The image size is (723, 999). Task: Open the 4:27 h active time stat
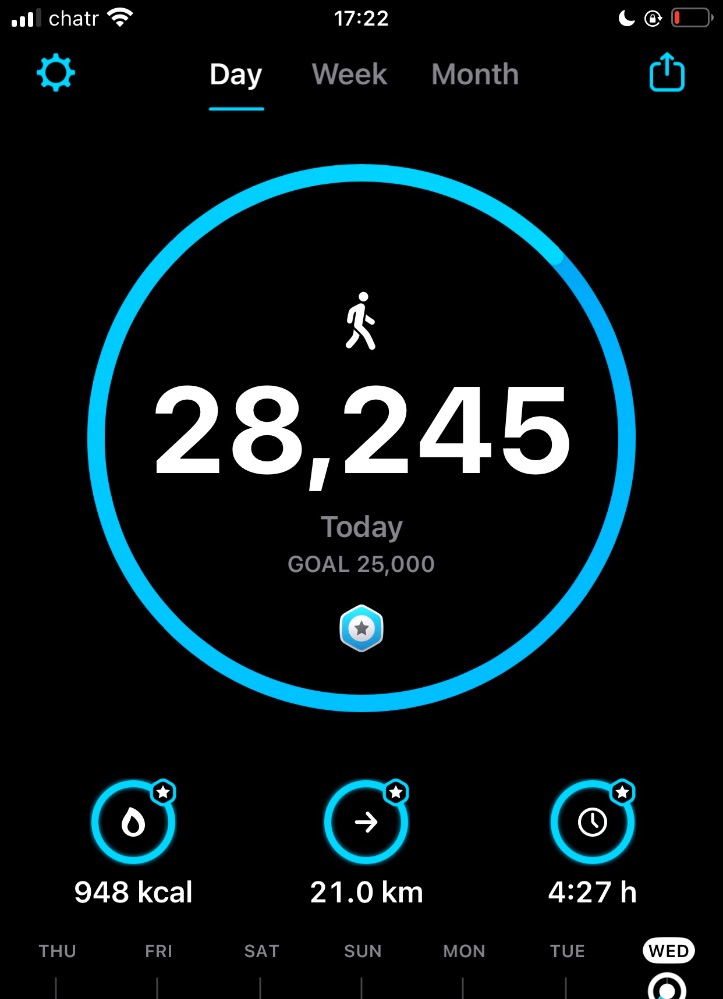592,823
